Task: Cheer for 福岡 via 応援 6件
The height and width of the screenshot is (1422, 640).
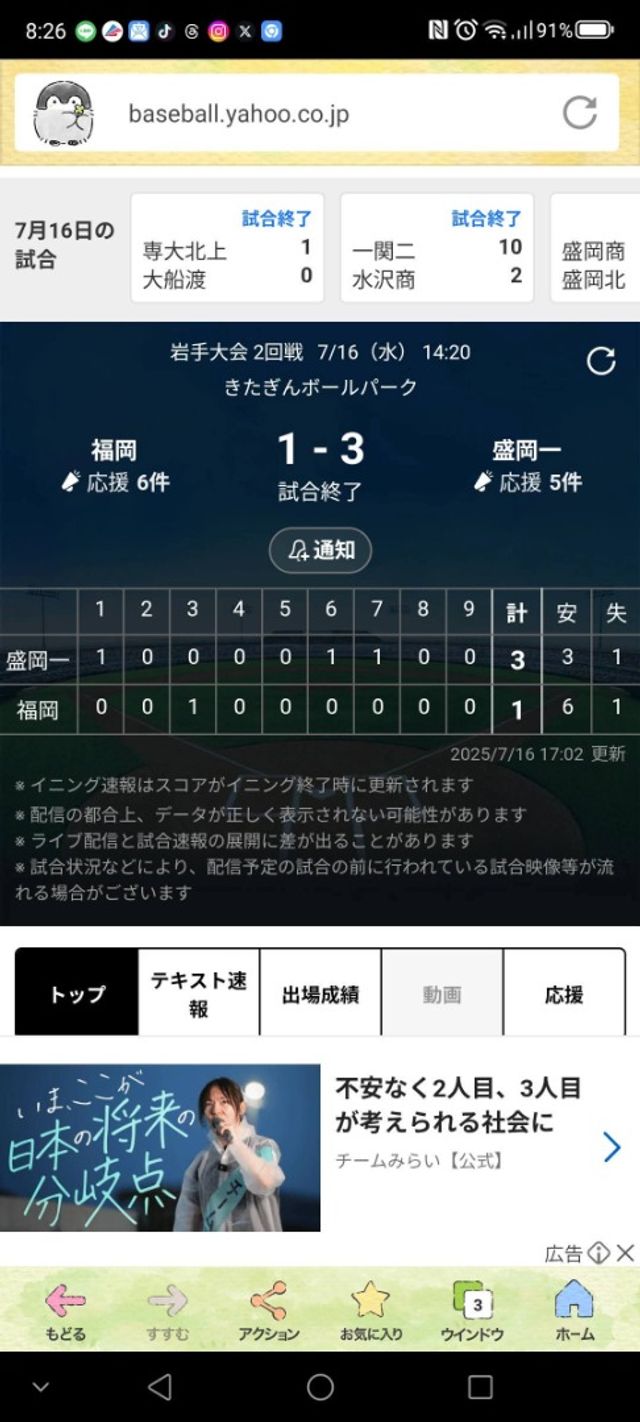Action: (115, 482)
